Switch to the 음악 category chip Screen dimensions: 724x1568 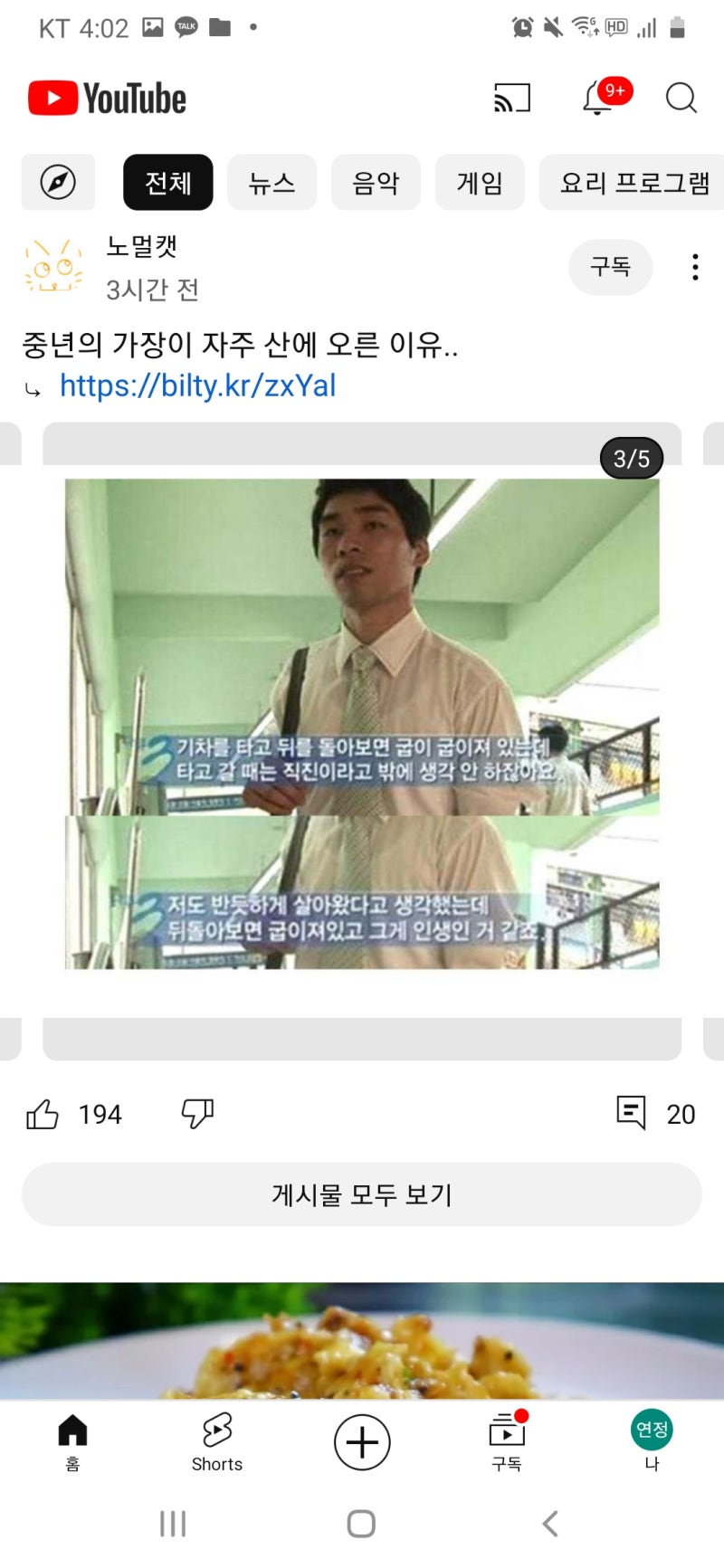point(376,182)
